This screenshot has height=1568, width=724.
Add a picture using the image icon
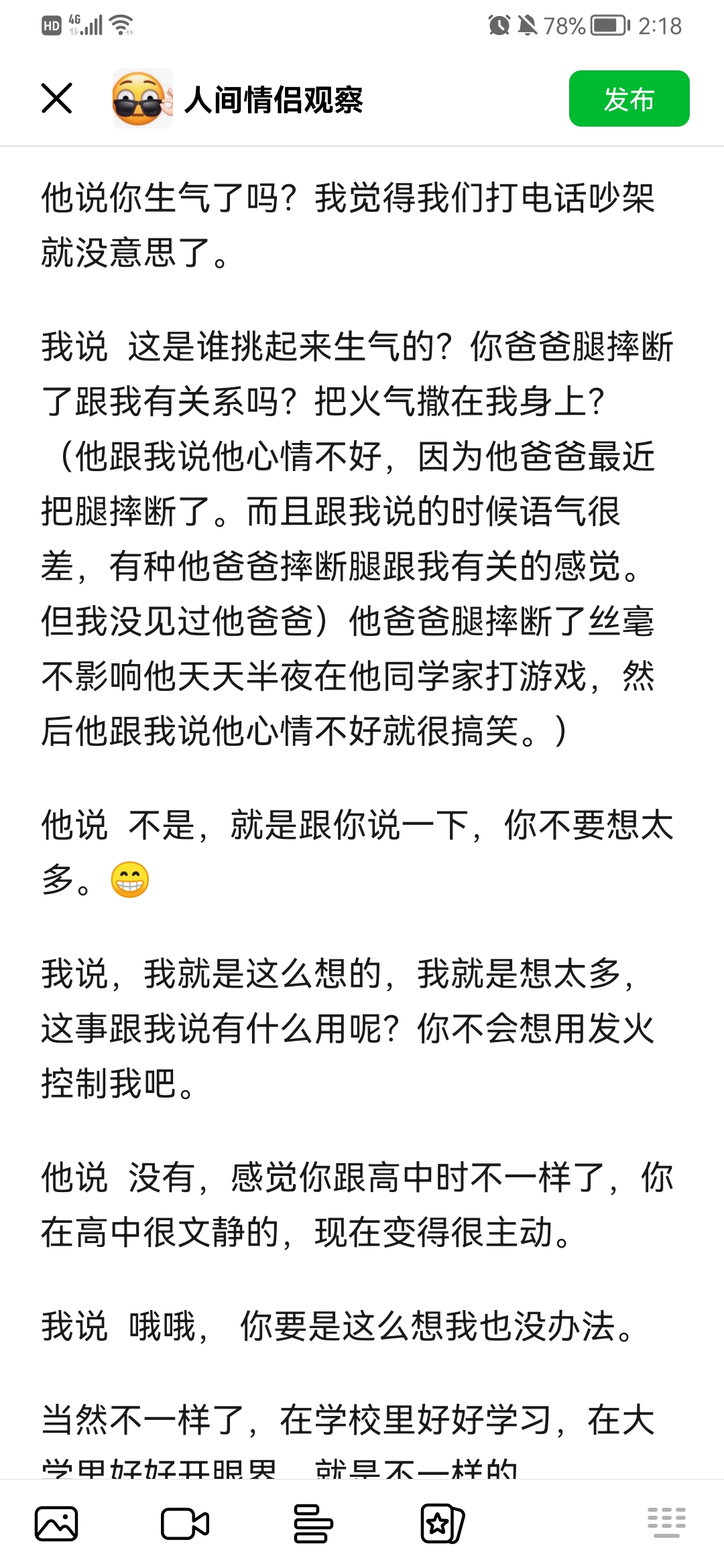point(56,1524)
